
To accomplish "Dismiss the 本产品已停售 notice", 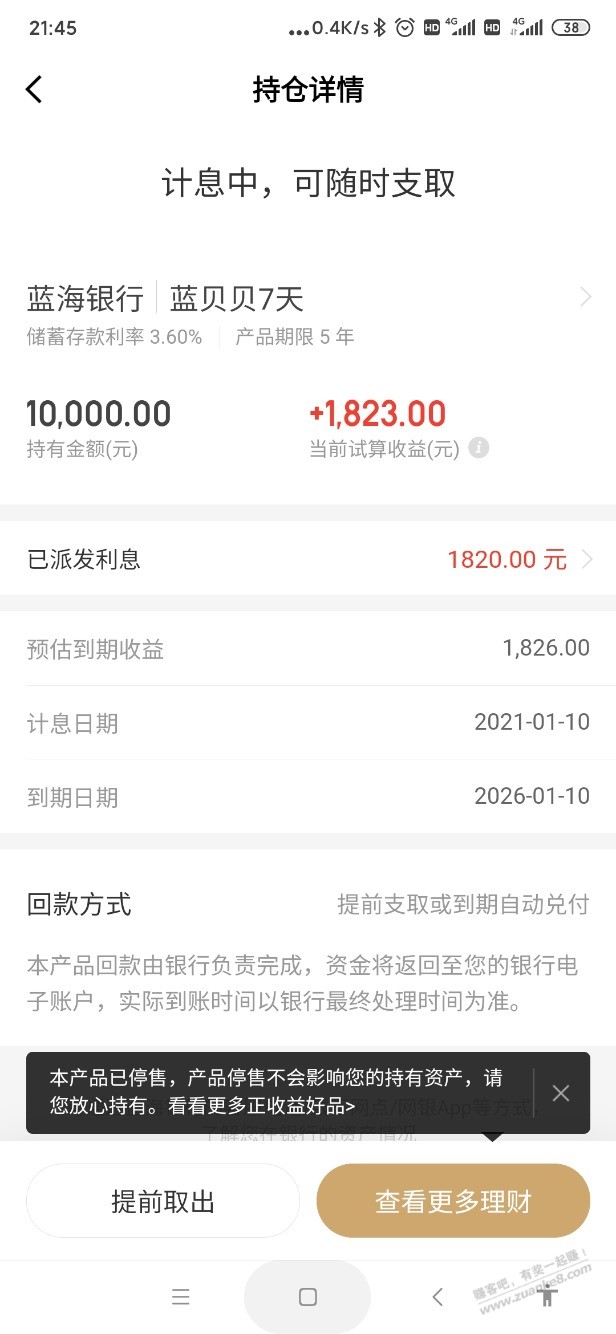I will coord(560,1092).
